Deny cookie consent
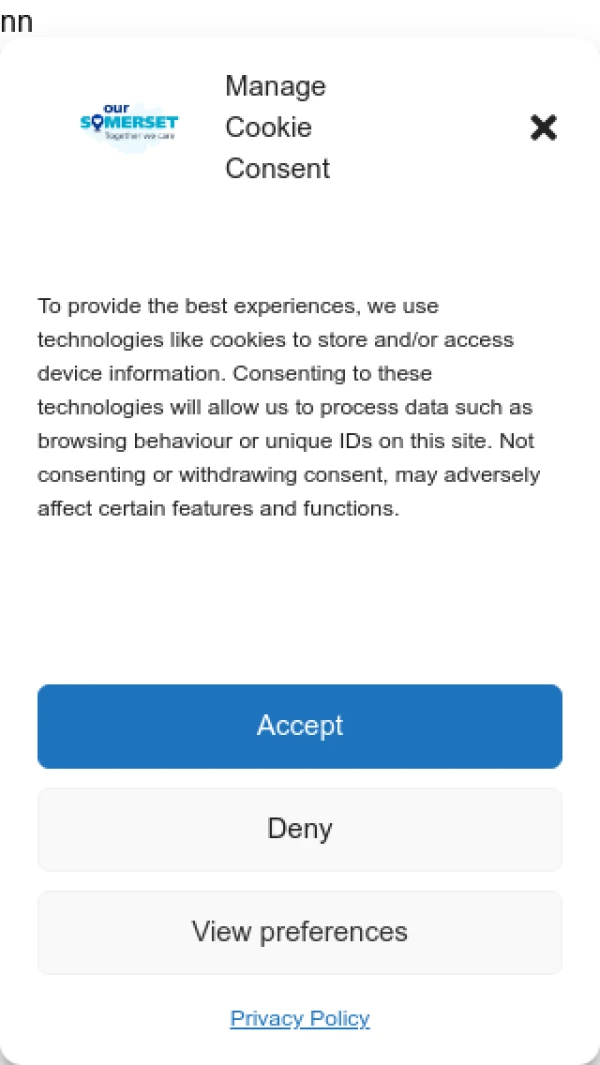Screen dimensions: 600x1065 [300, 829]
